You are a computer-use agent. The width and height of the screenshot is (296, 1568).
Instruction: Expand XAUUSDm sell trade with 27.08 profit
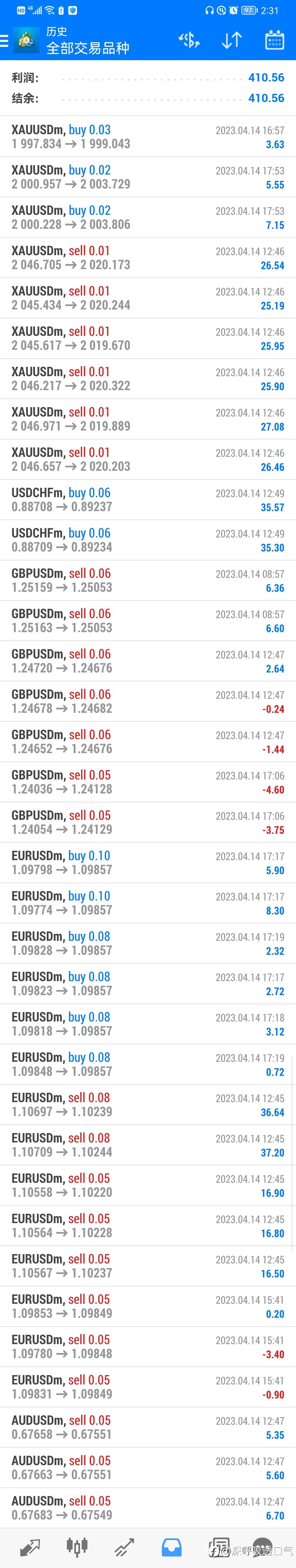148,419
